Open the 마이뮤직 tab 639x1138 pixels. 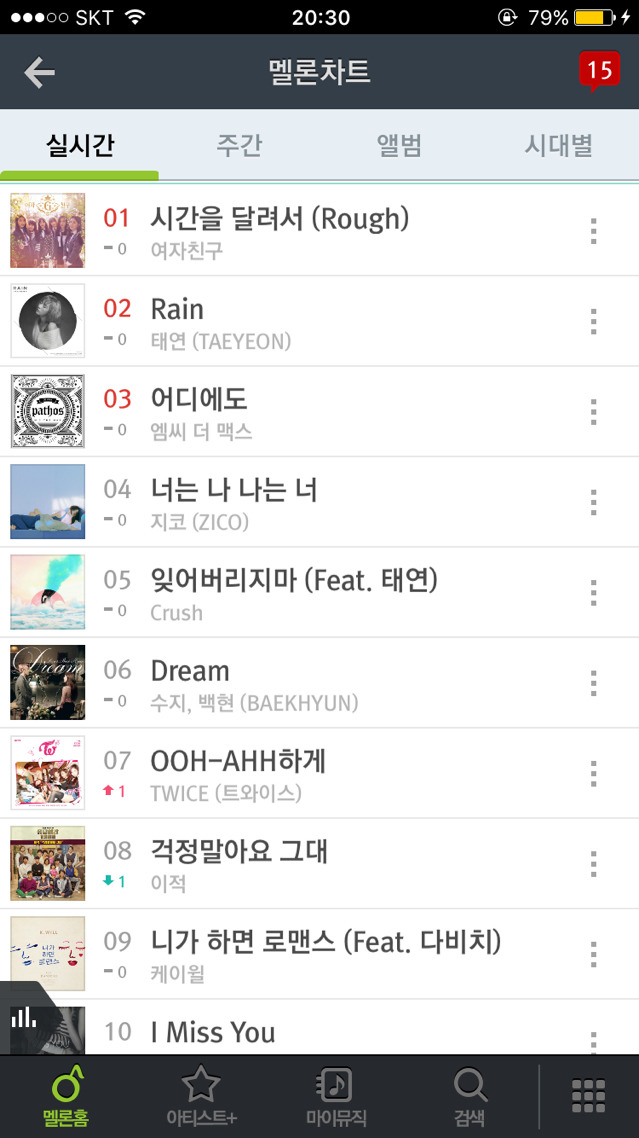(x=335, y=1096)
